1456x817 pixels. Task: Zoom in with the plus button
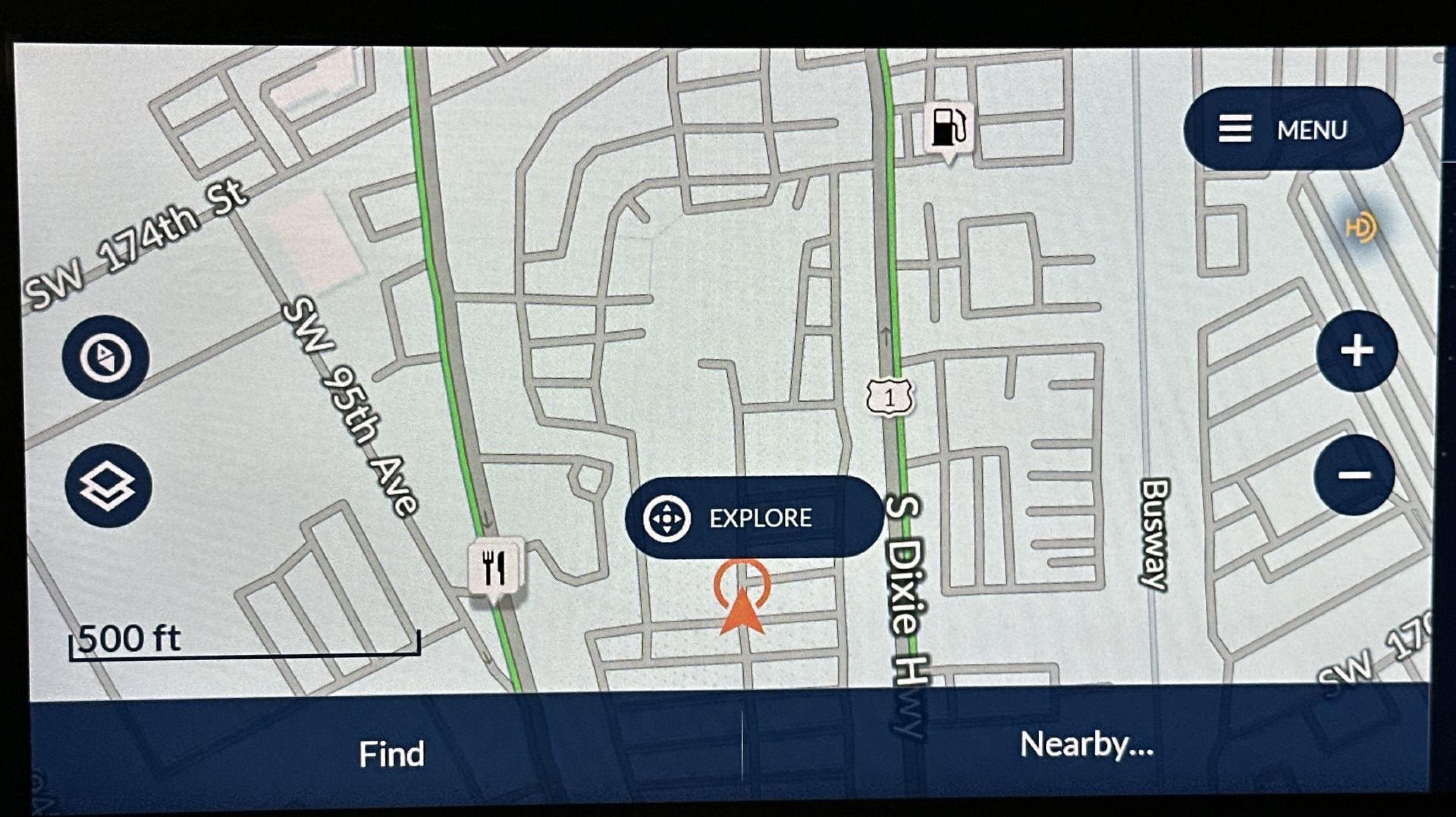[x=1357, y=351]
